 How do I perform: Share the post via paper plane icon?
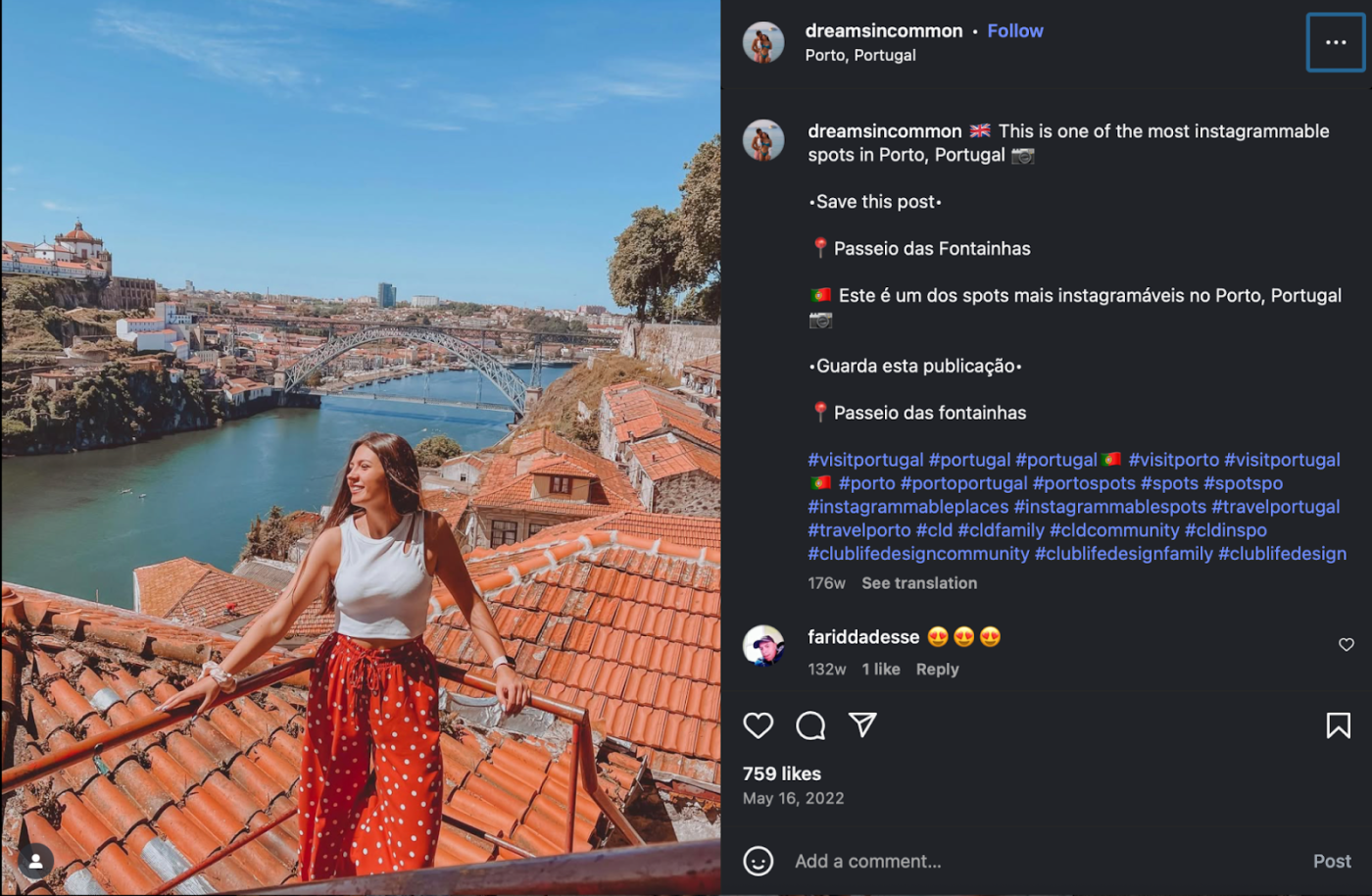862,724
